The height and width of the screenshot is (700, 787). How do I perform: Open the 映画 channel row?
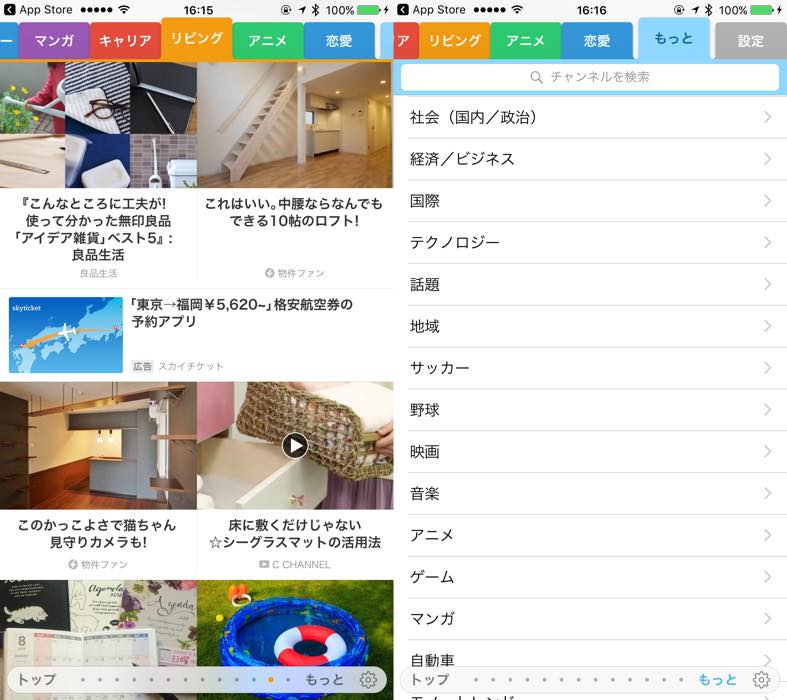tap(590, 452)
